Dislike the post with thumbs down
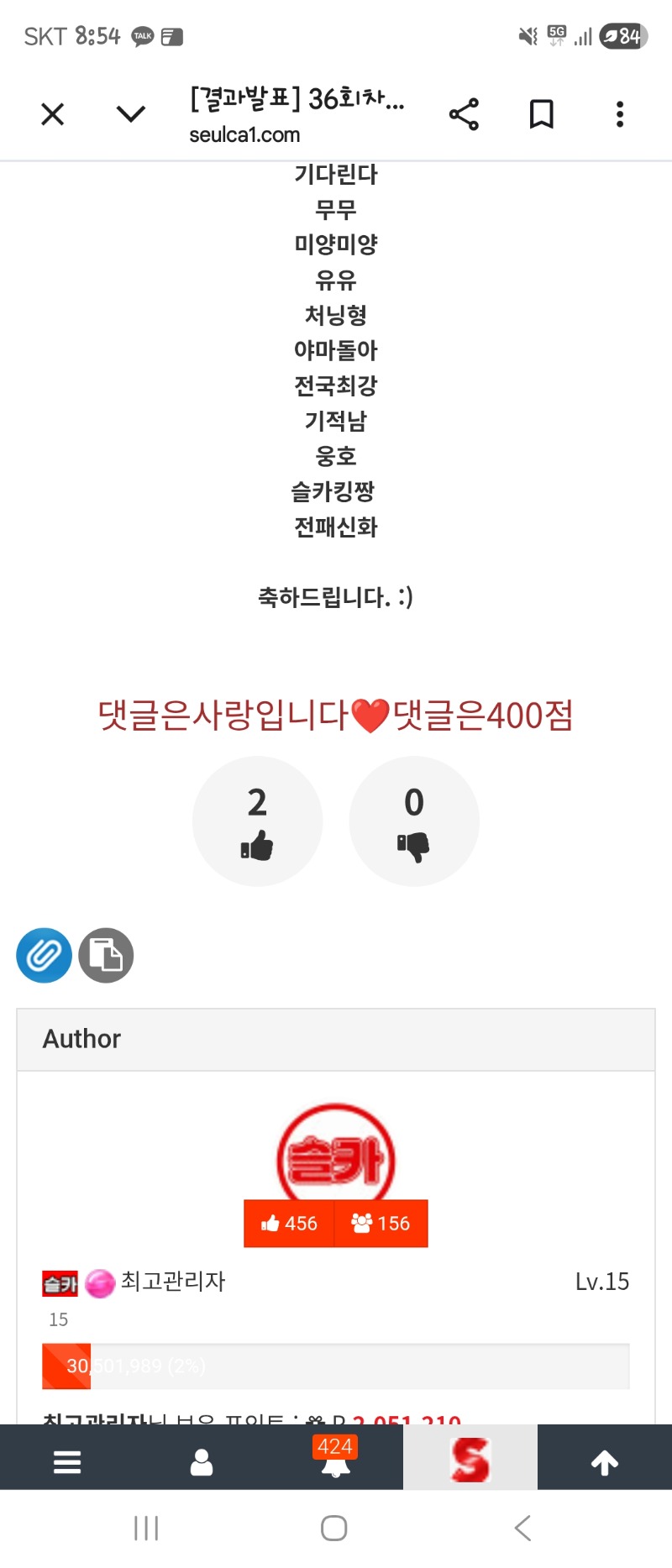 click(414, 821)
